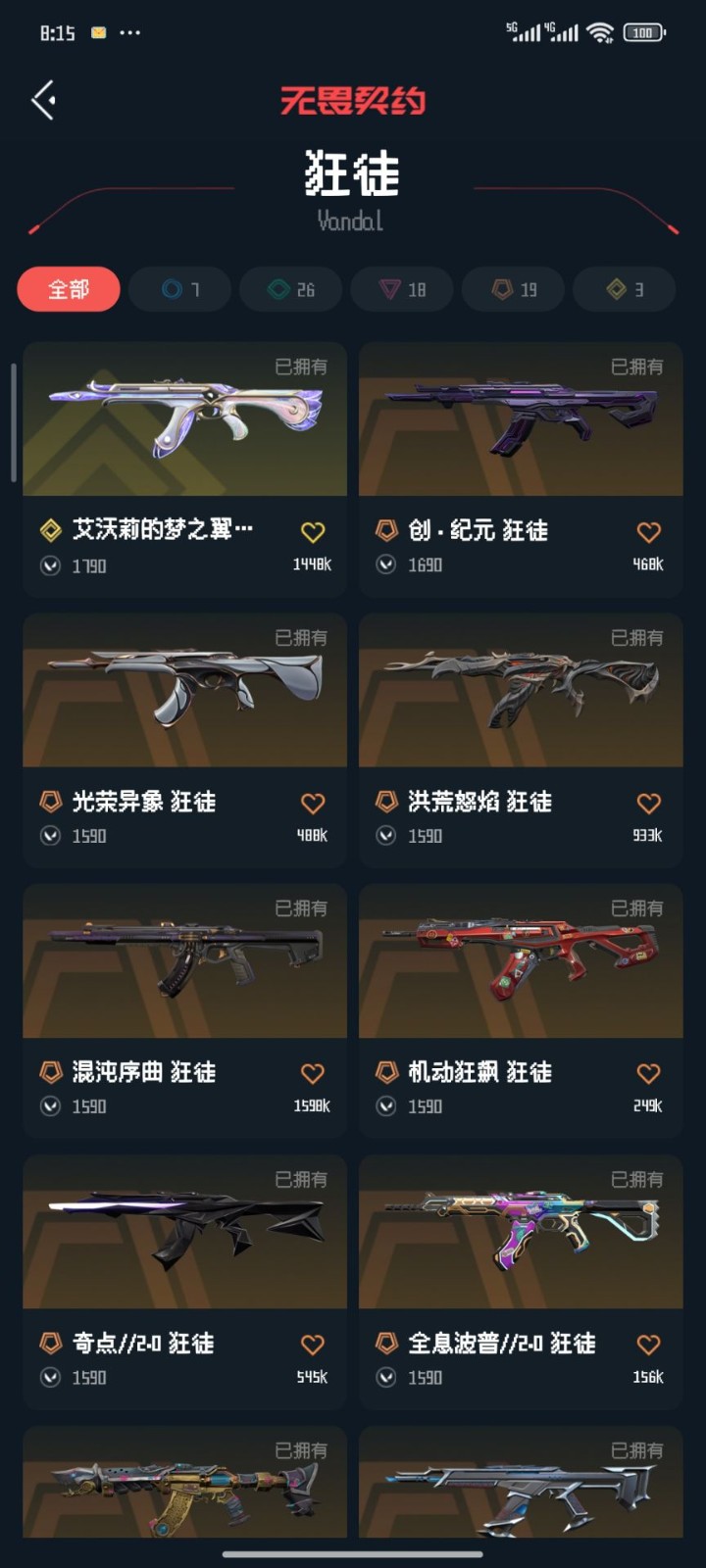Viewport: 706px width, 1568px height.
Task: Filter by the yellow tier showing 3
Action: (625, 289)
